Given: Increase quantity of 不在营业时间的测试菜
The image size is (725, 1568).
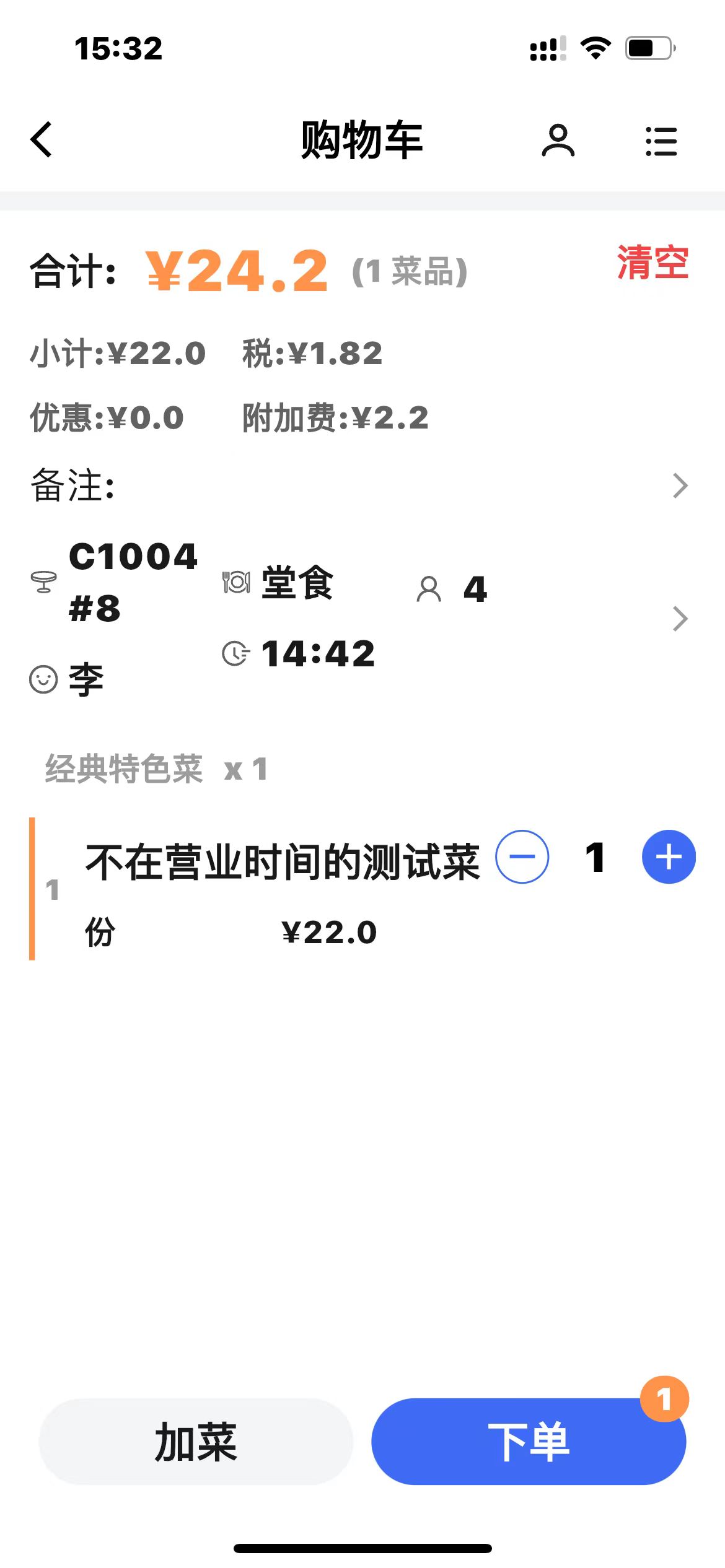Looking at the screenshot, I should click(669, 857).
